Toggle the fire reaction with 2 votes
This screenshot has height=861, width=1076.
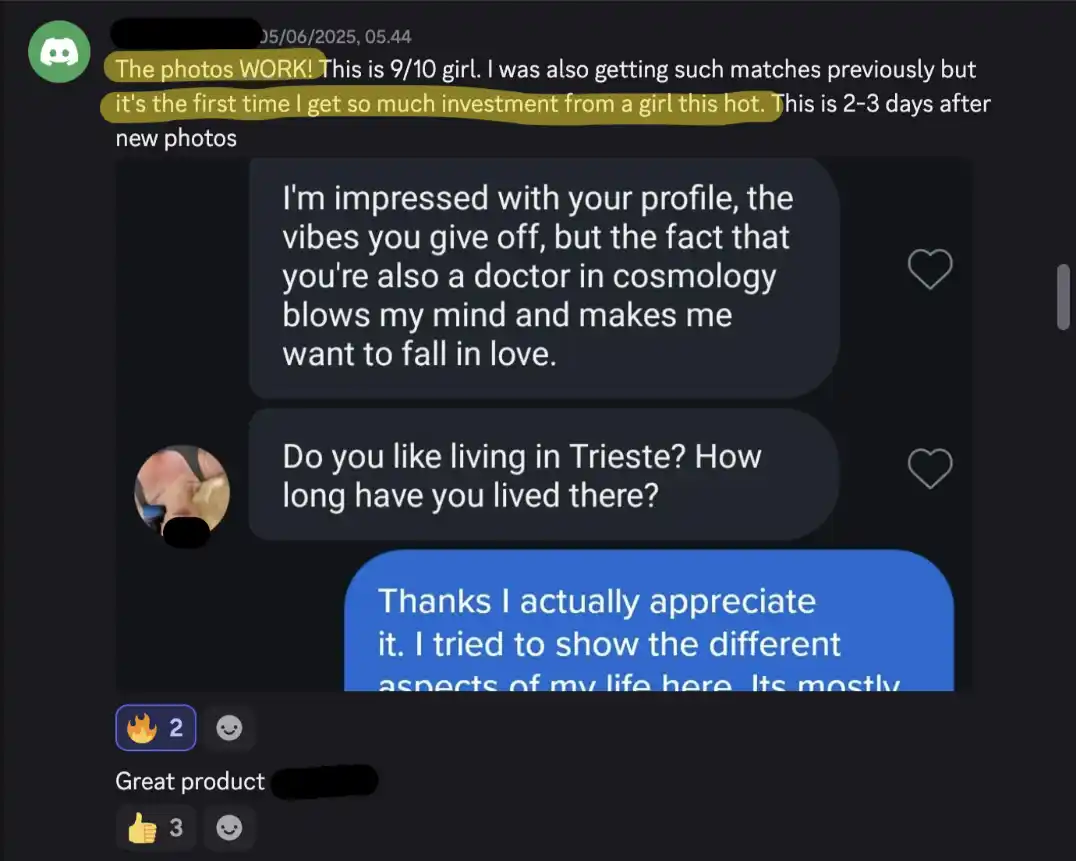coord(155,728)
